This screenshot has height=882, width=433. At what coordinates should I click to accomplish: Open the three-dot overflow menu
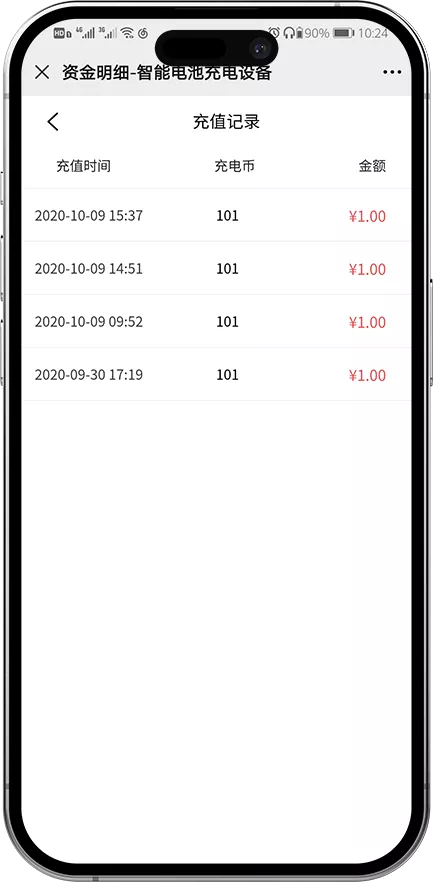[392, 72]
